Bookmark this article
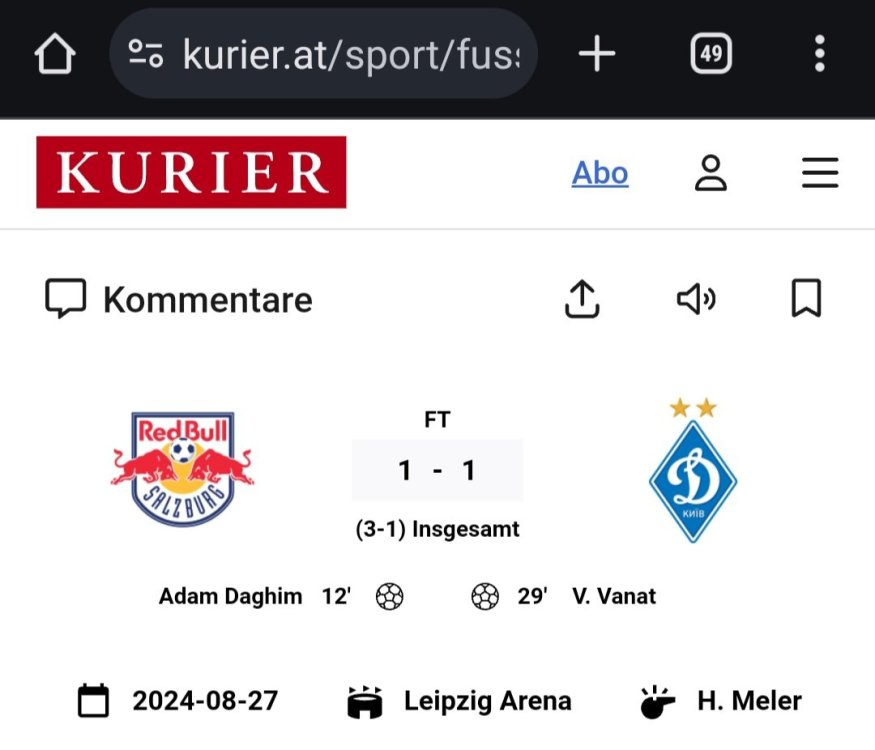The image size is (875, 750). 806,299
